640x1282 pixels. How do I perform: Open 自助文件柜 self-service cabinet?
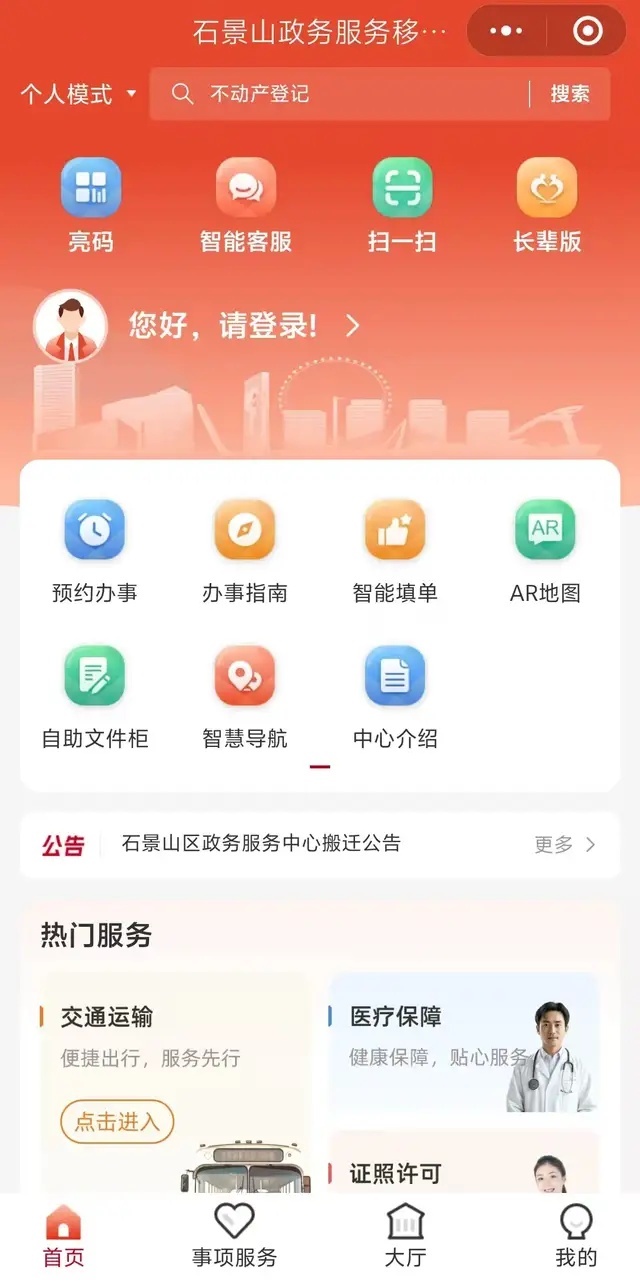[95, 696]
